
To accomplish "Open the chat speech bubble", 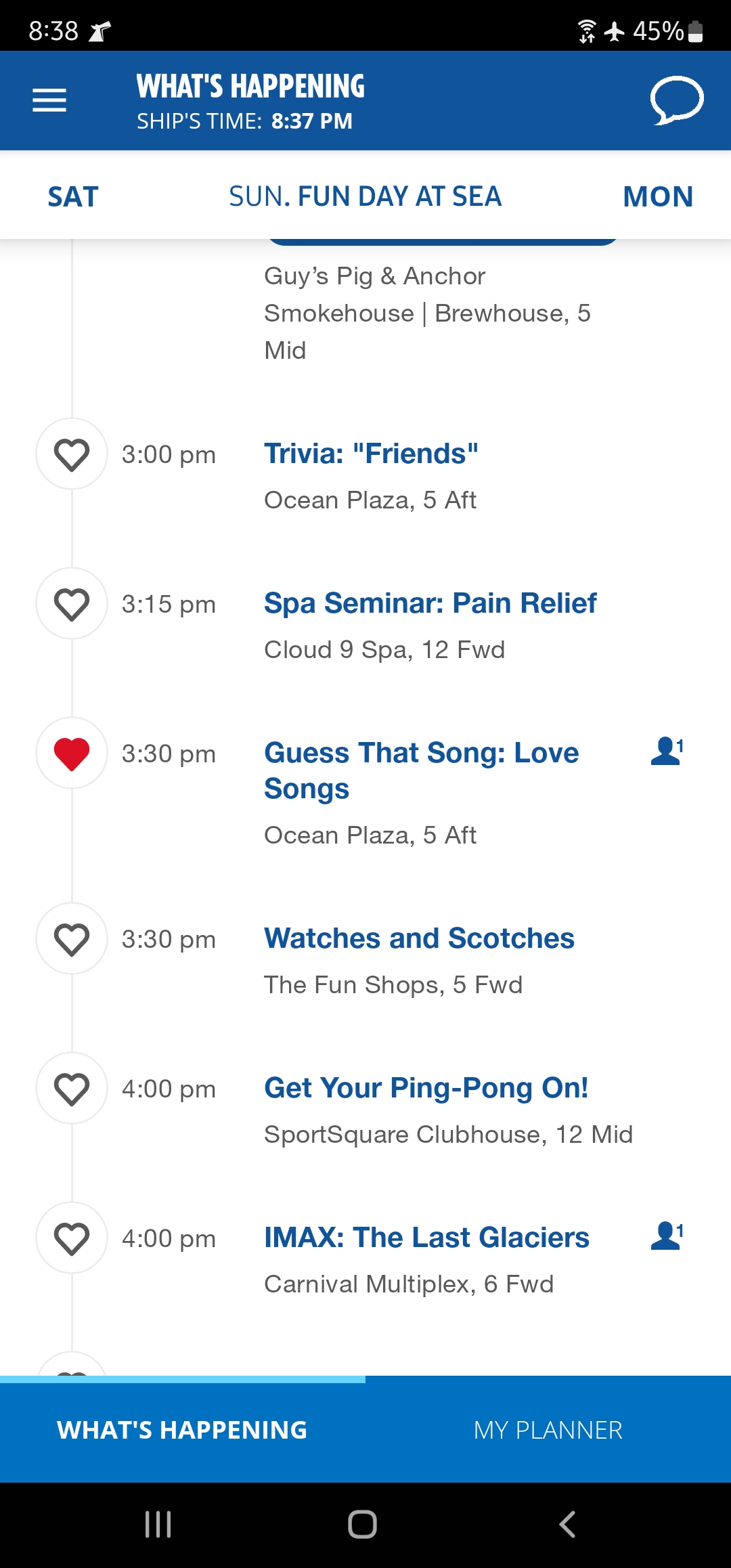I will [677, 100].
